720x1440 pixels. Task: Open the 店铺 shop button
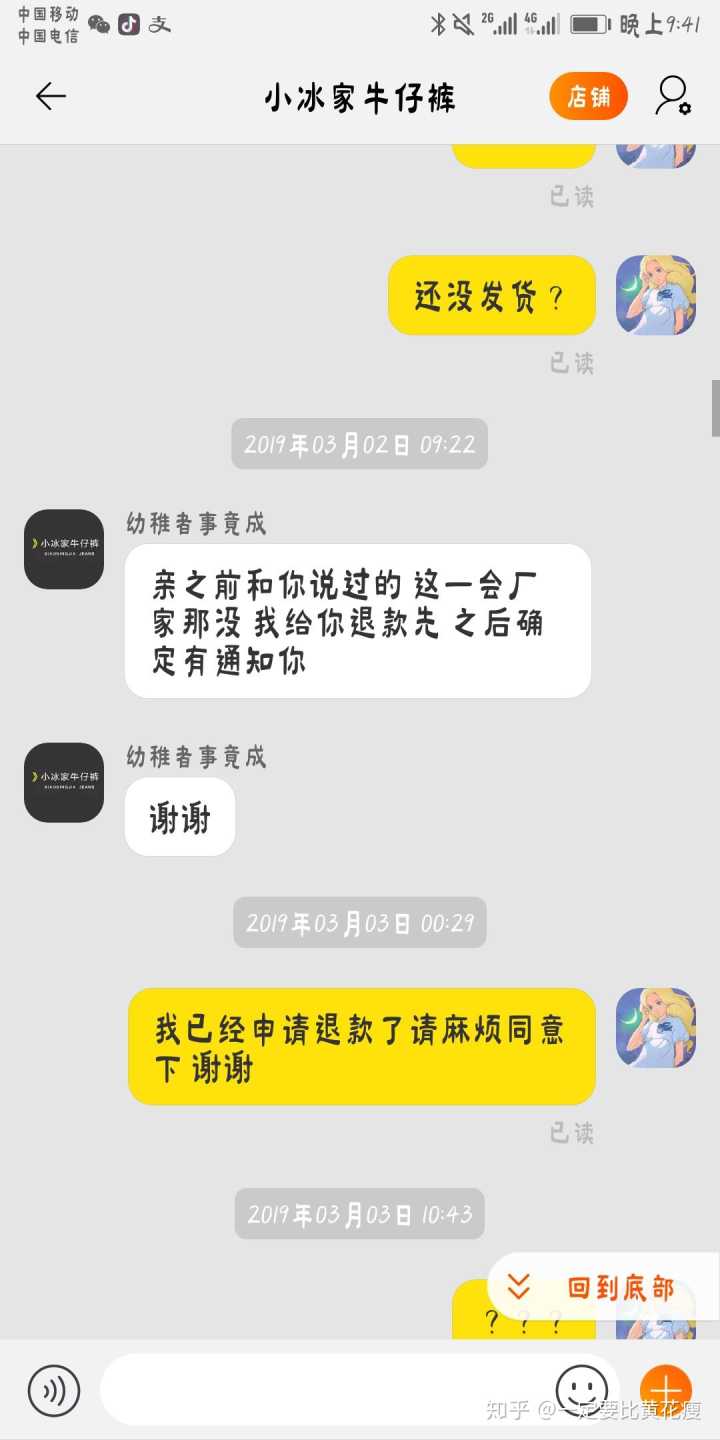coord(588,97)
